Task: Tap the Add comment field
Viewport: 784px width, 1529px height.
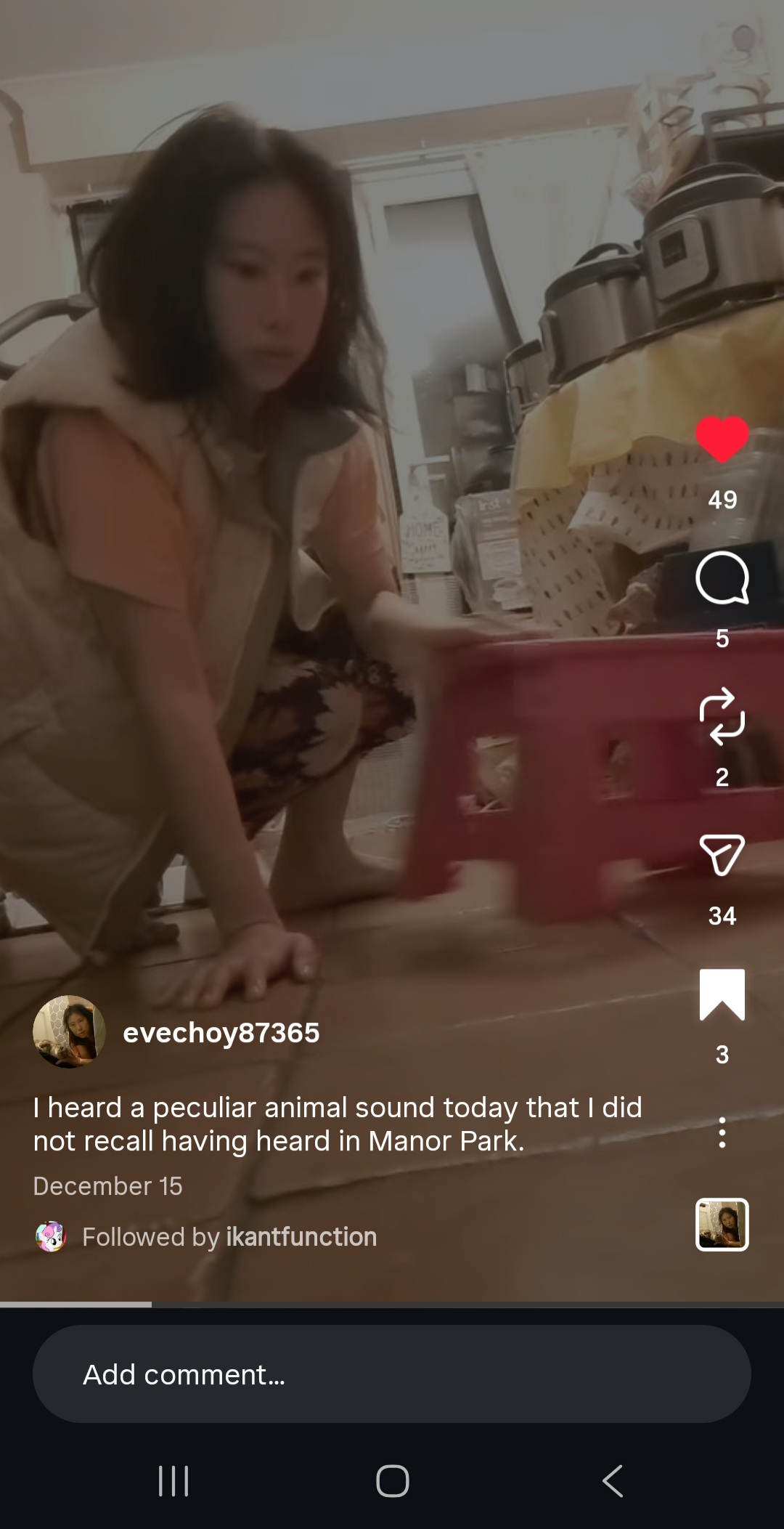Action: (x=392, y=1374)
